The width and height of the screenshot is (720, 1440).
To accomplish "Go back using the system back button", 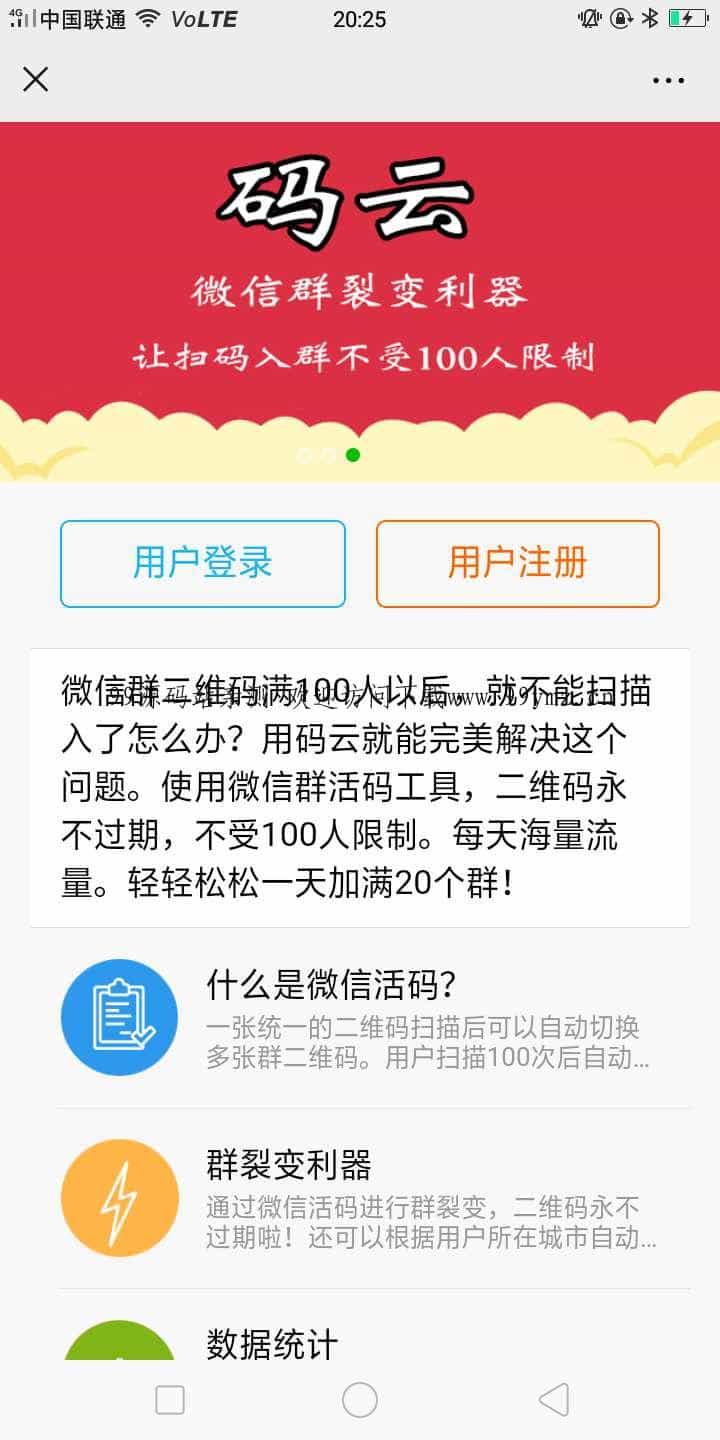I will 553,1399.
